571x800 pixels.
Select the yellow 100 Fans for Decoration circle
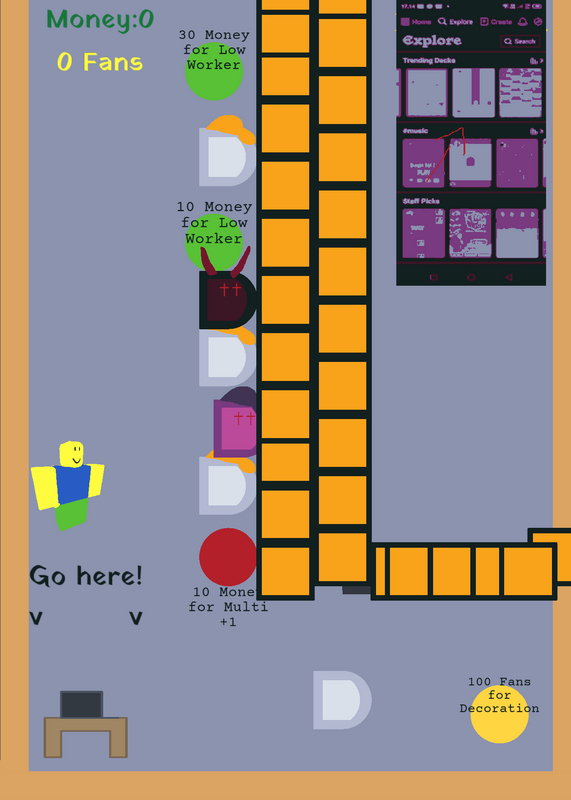click(x=499, y=714)
